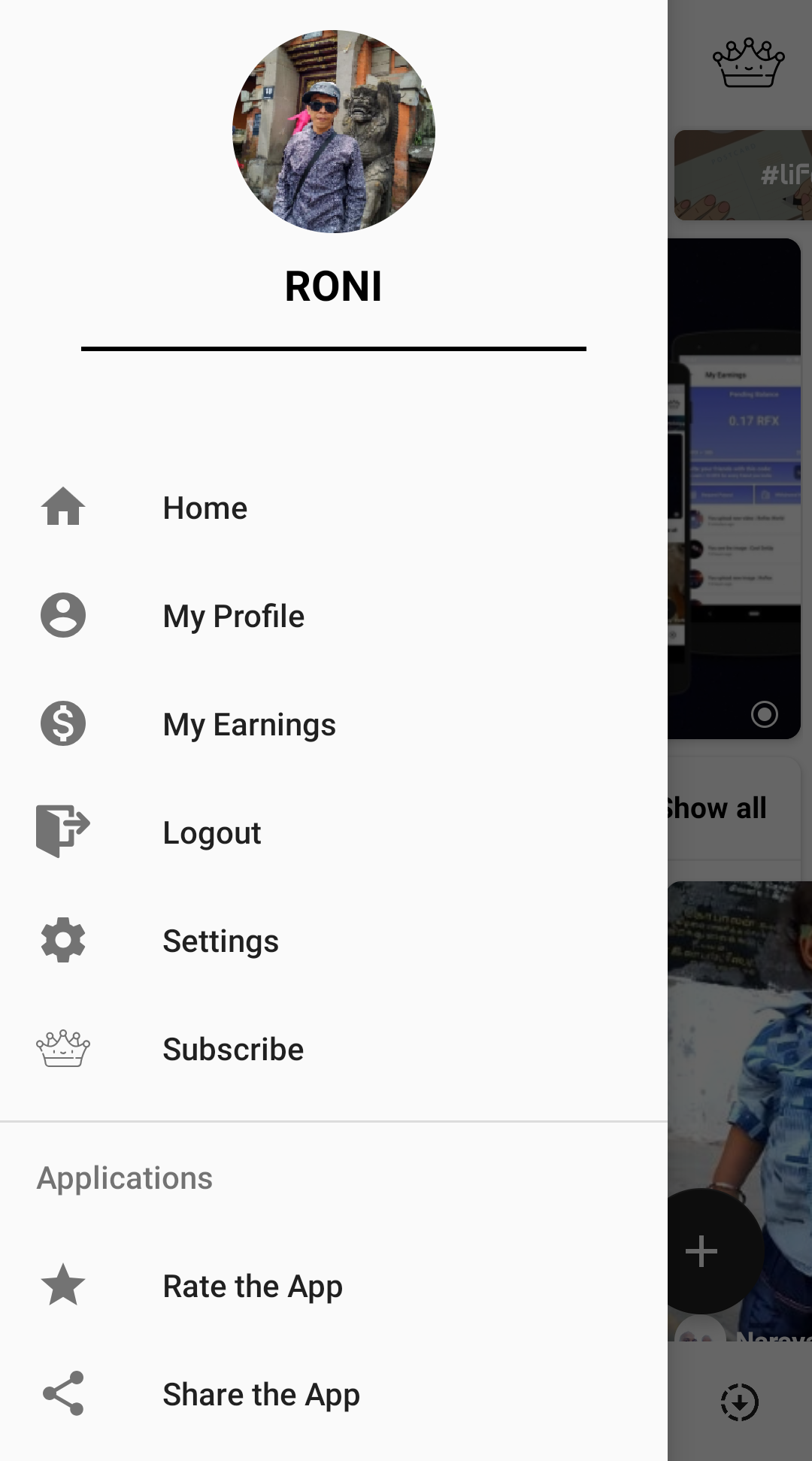Tap RONI's round profile picture
Image resolution: width=812 pixels, height=1461 pixels.
pyautogui.click(x=334, y=132)
